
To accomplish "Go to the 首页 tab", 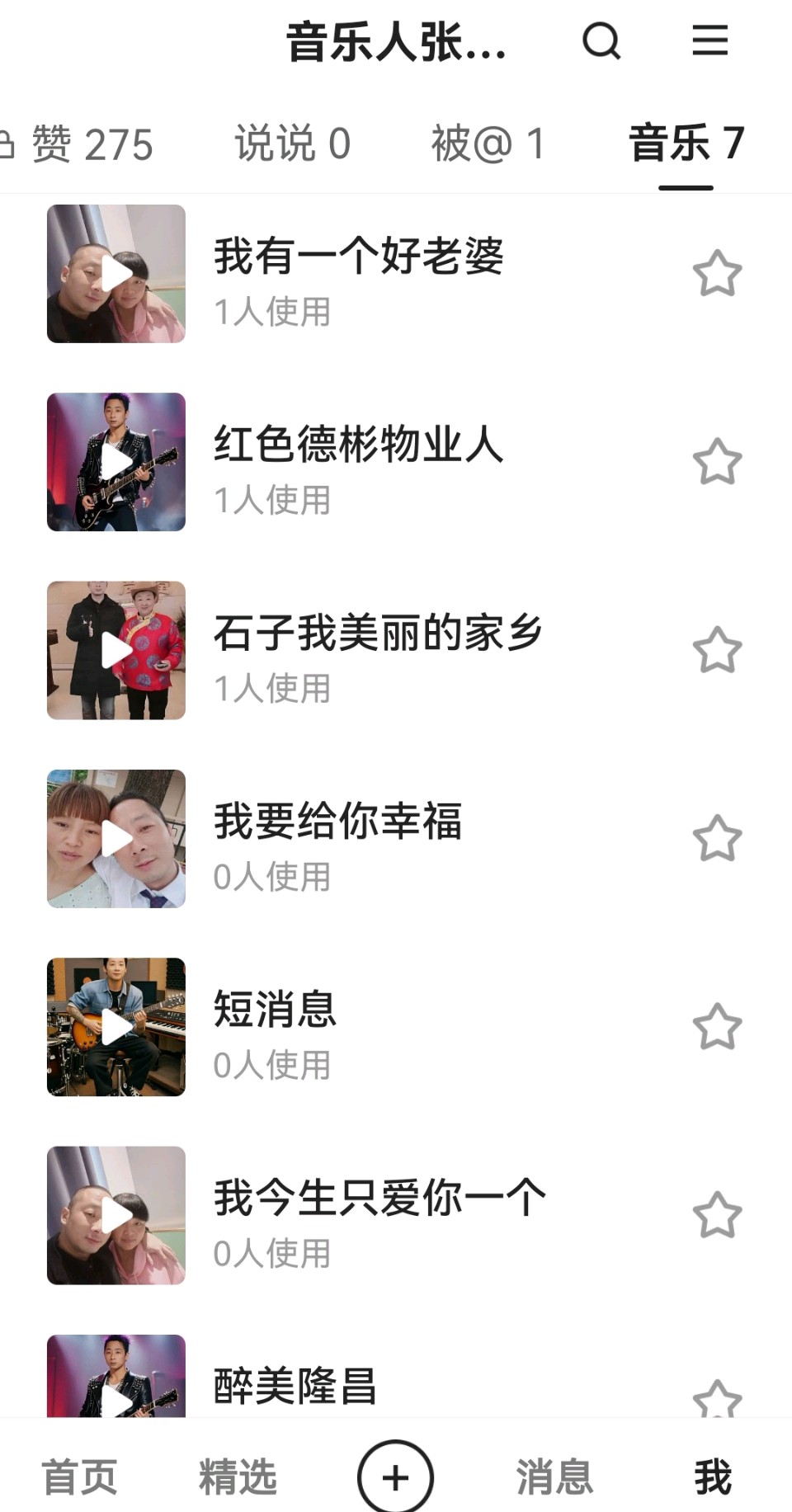I will pos(80,1477).
